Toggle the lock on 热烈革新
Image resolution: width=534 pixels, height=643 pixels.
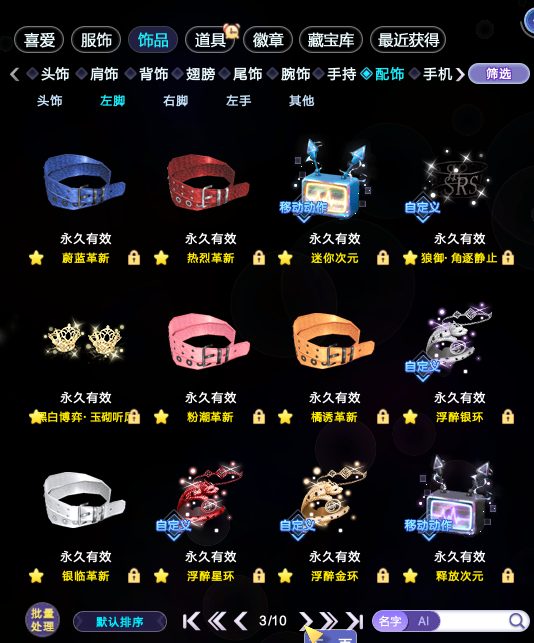click(x=259, y=258)
